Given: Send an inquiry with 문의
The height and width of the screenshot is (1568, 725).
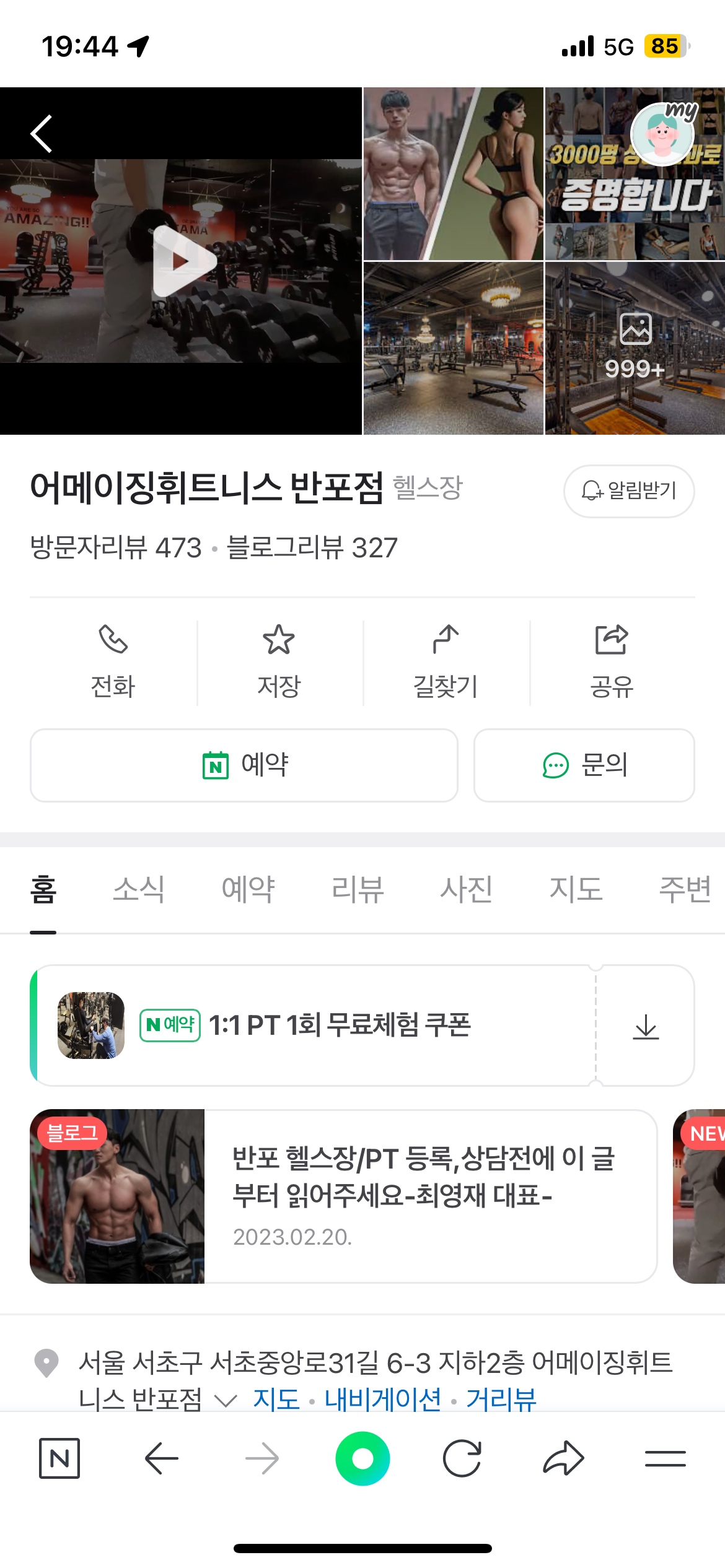Looking at the screenshot, I should (584, 765).
